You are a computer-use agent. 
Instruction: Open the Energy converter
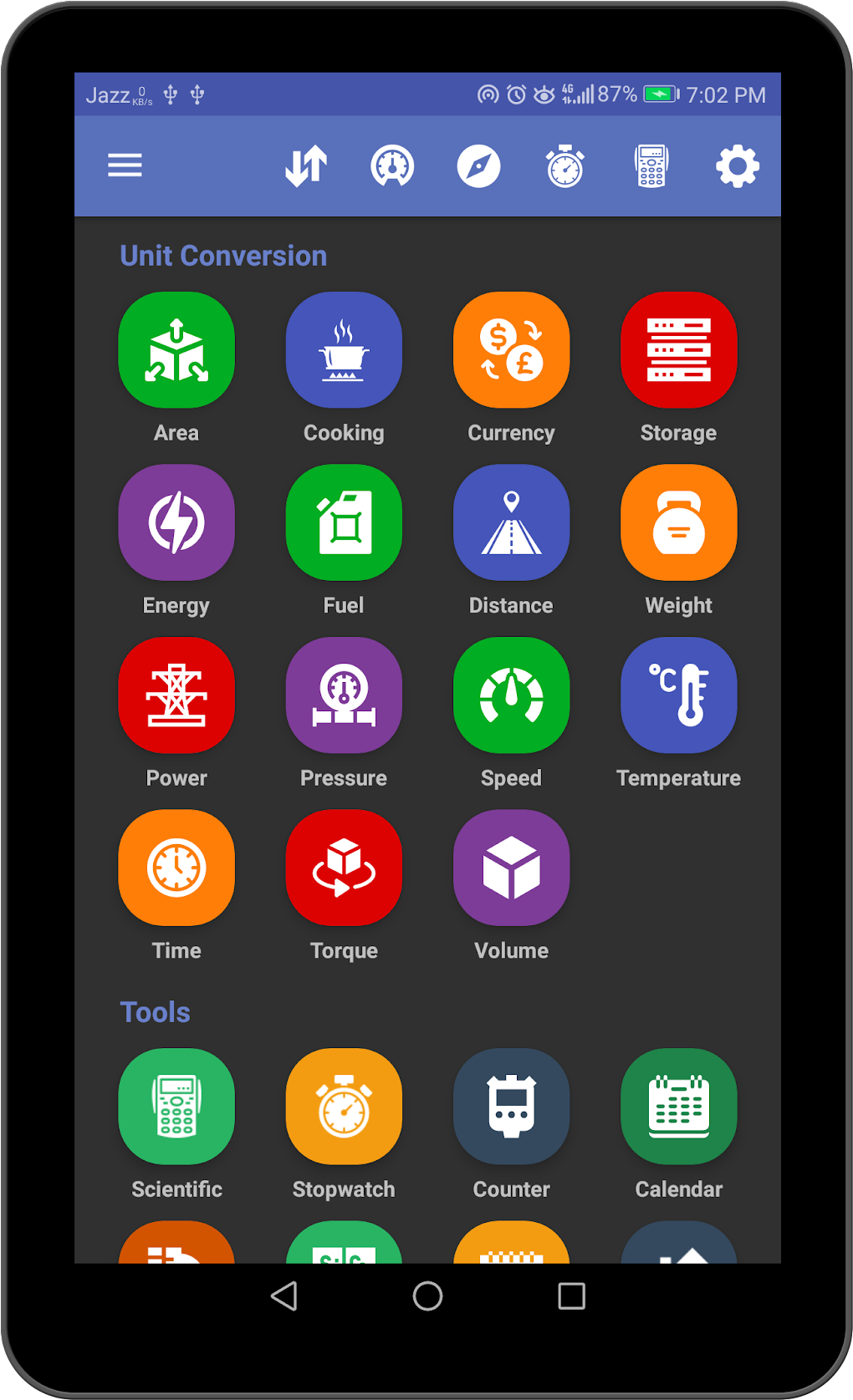(176, 522)
